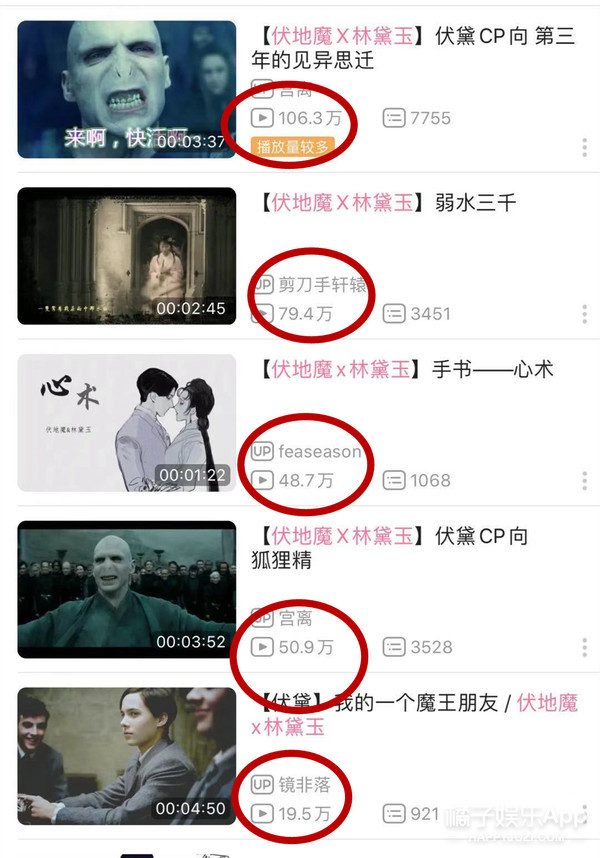Open the overflow menu for 弱水三千

(x=584, y=314)
